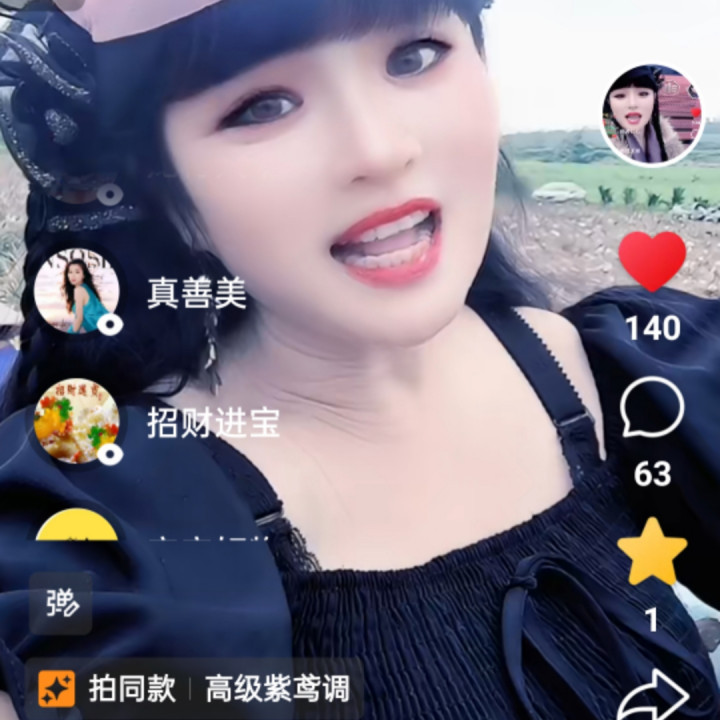Like this video with the heart
This screenshot has height=720, width=720.
[x=652, y=261]
